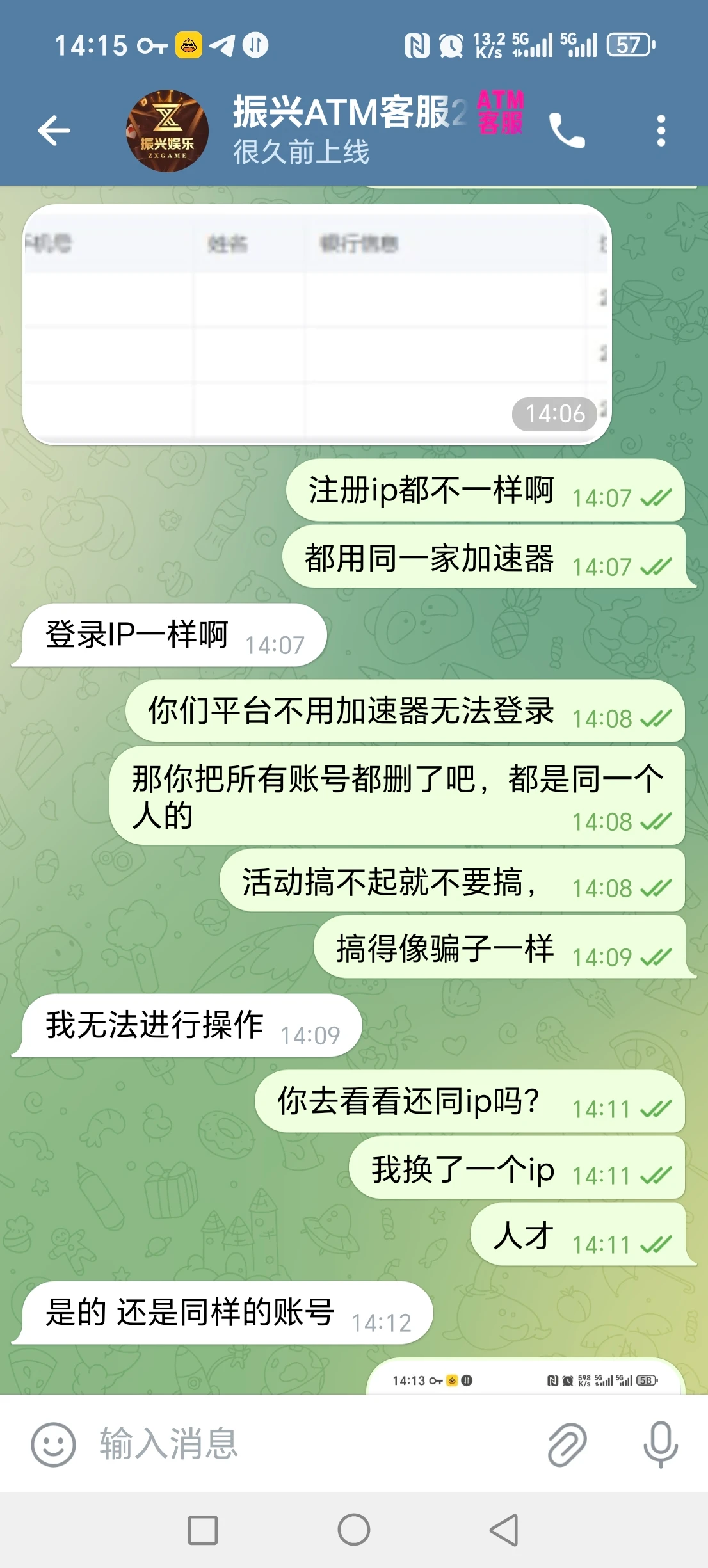Screen dimensions: 708x1568
Task: Go back to the chat list with the arrow
Action: click(x=54, y=131)
